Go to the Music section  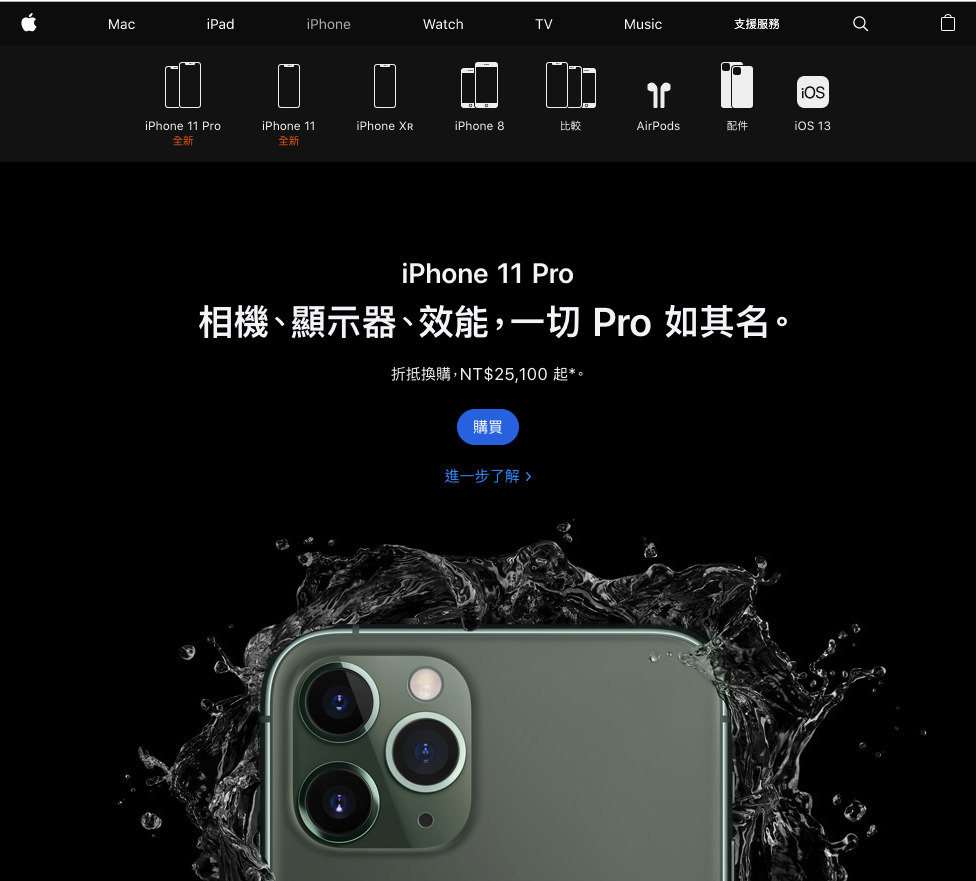[643, 24]
